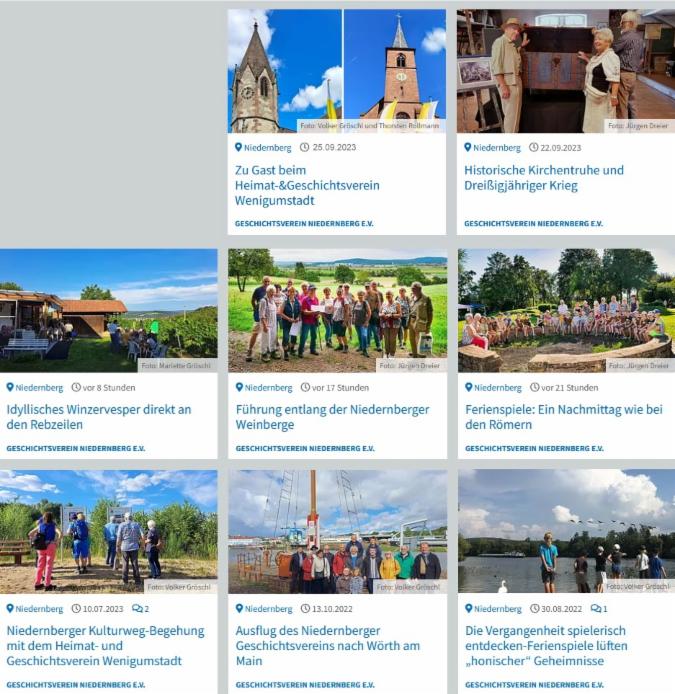View the comment on the Ferienspiele lüften article
The width and height of the screenshot is (675, 694).
click(x=599, y=608)
